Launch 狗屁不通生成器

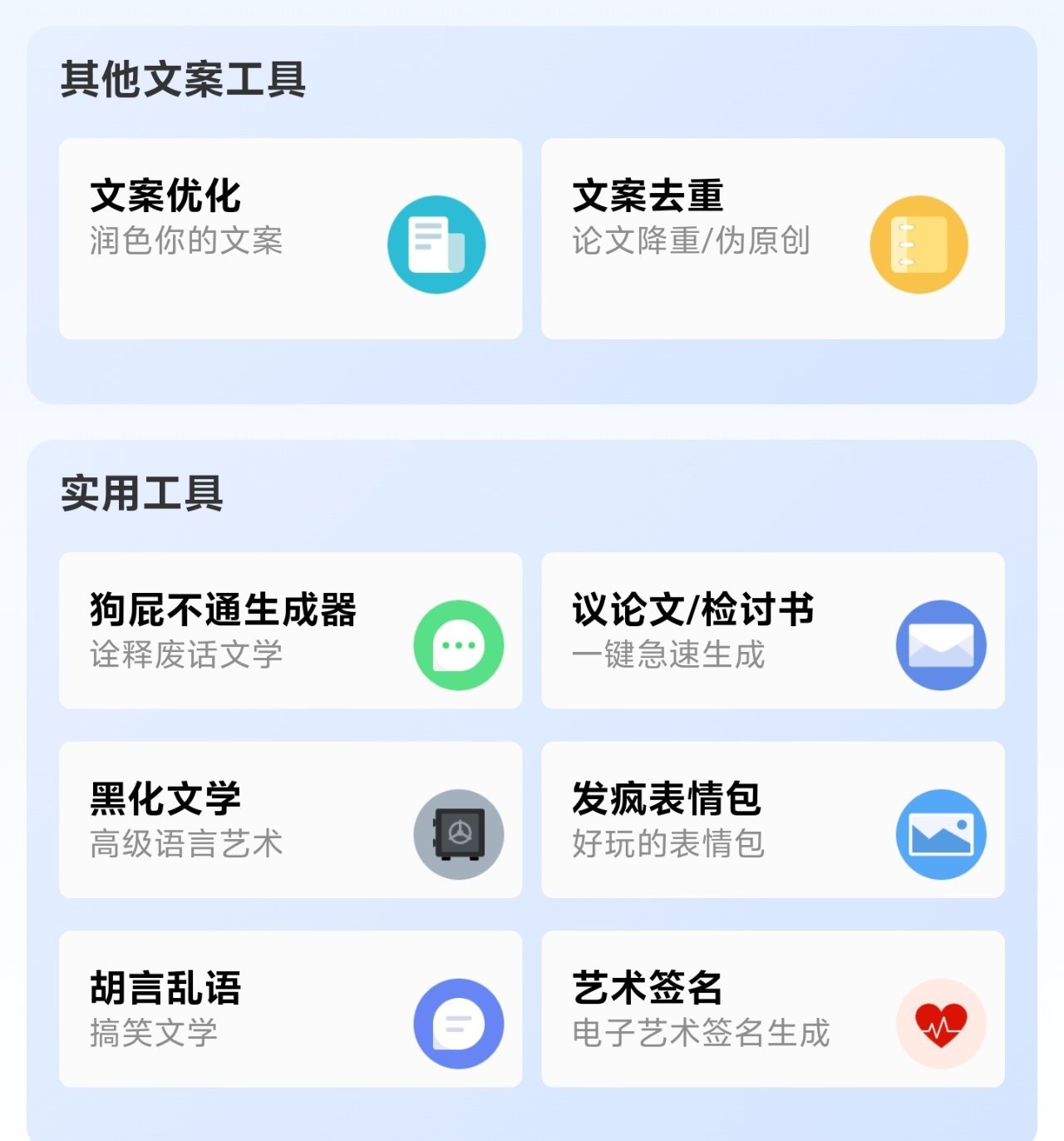(x=290, y=630)
